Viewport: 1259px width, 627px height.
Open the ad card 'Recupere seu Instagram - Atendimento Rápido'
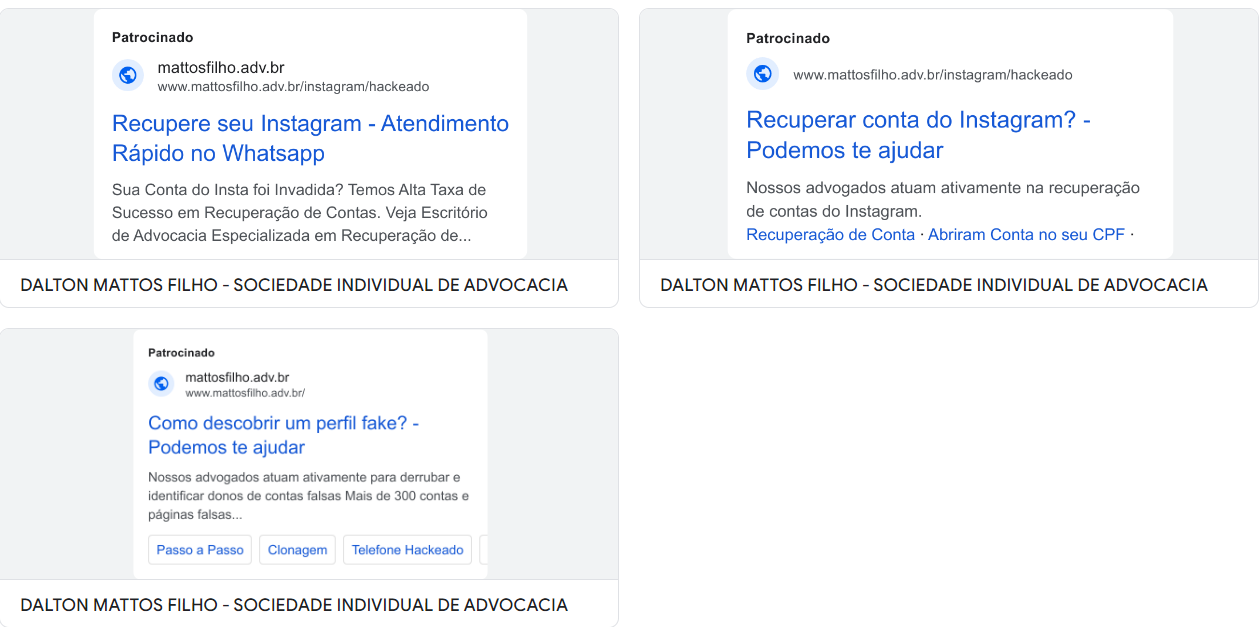click(310, 138)
